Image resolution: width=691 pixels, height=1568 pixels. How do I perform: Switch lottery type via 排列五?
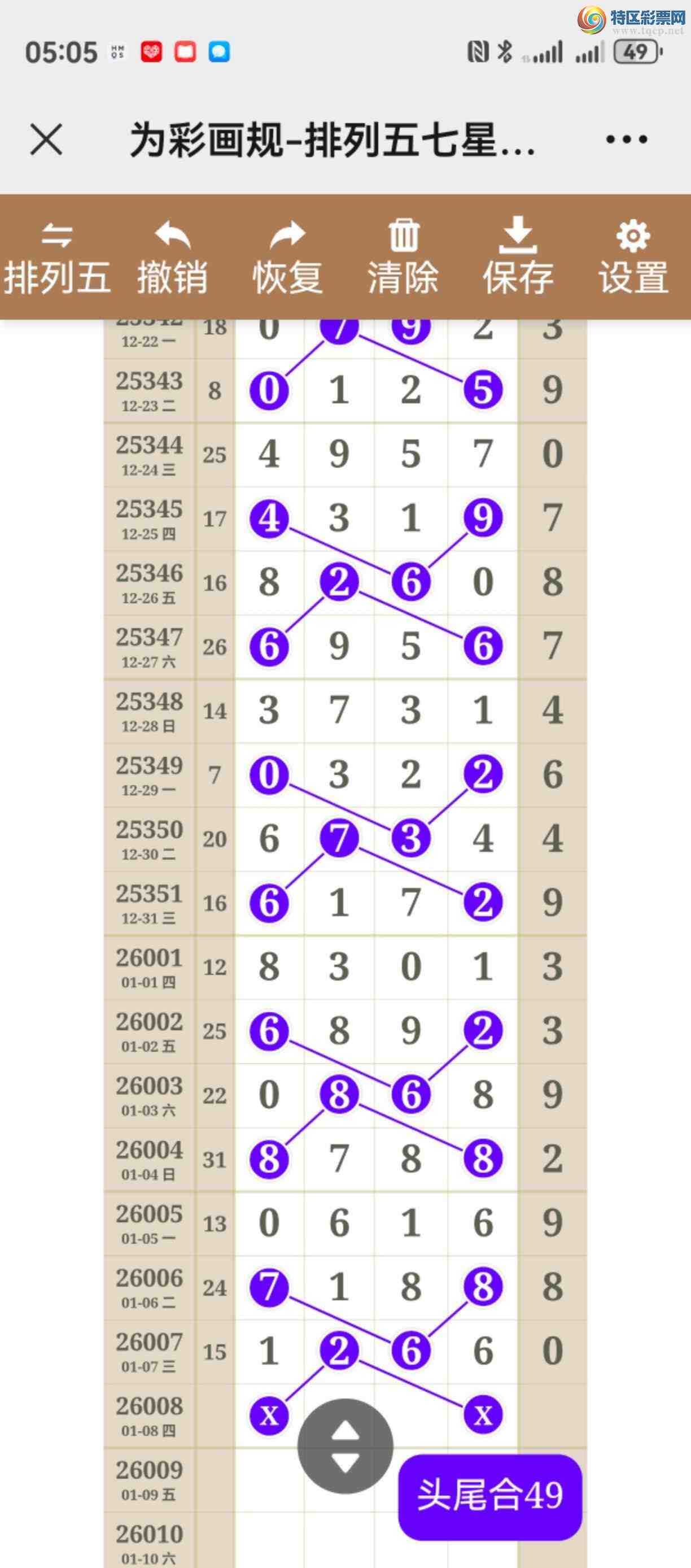(57, 258)
